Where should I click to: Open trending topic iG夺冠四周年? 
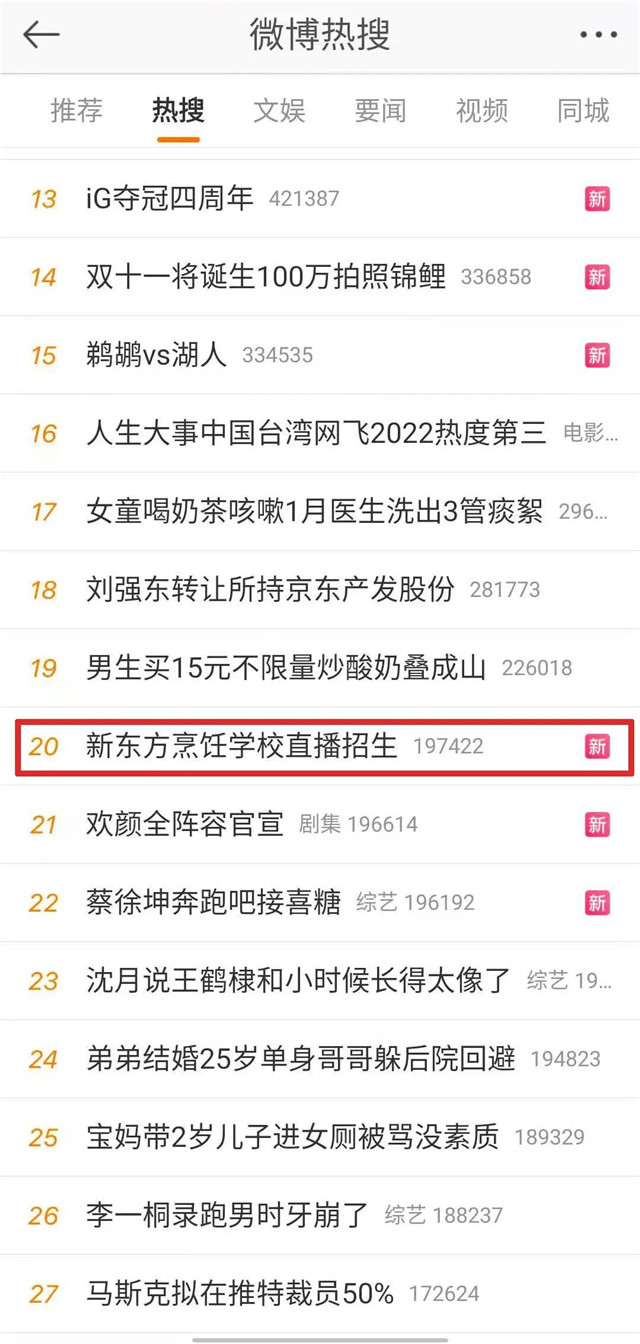pyautogui.click(x=170, y=198)
